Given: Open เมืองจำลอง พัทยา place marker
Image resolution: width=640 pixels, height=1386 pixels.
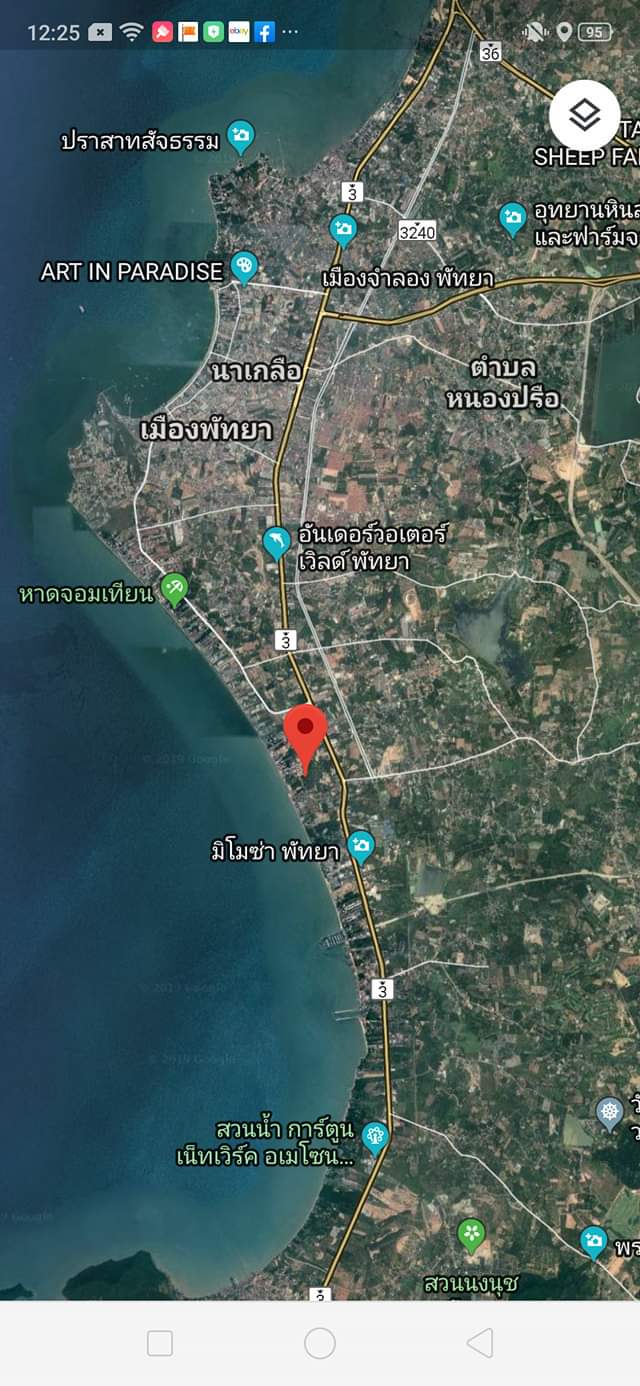Looking at the screenshot, I should (343, 230).
